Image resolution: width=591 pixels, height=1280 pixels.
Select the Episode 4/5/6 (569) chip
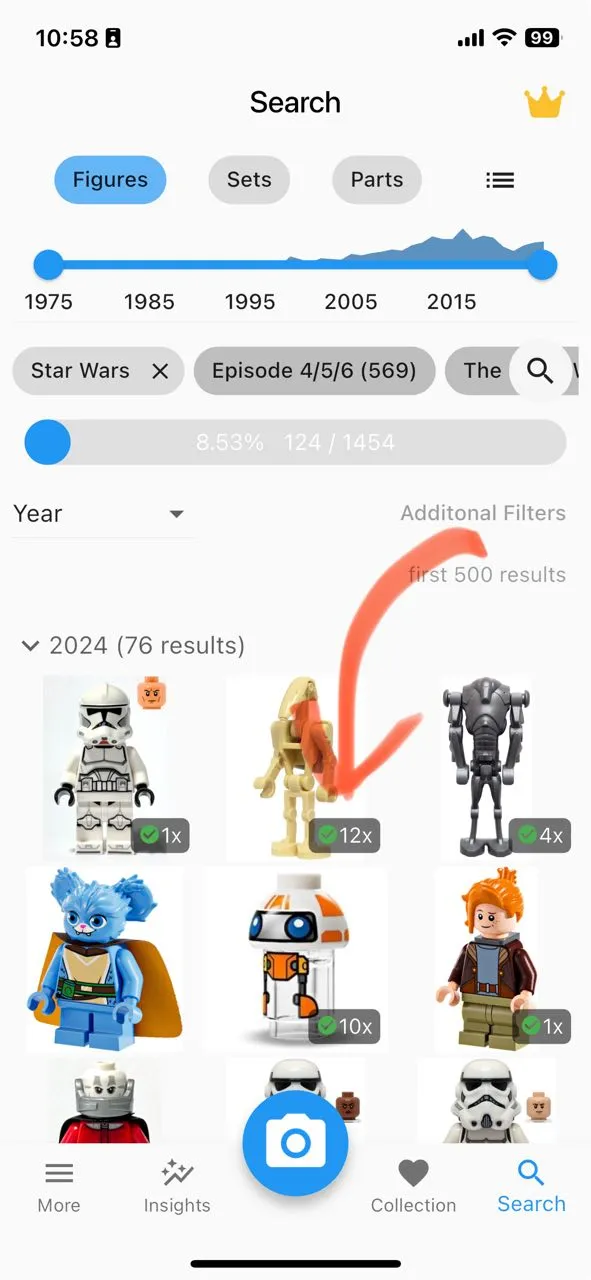(x=314, y=371)
